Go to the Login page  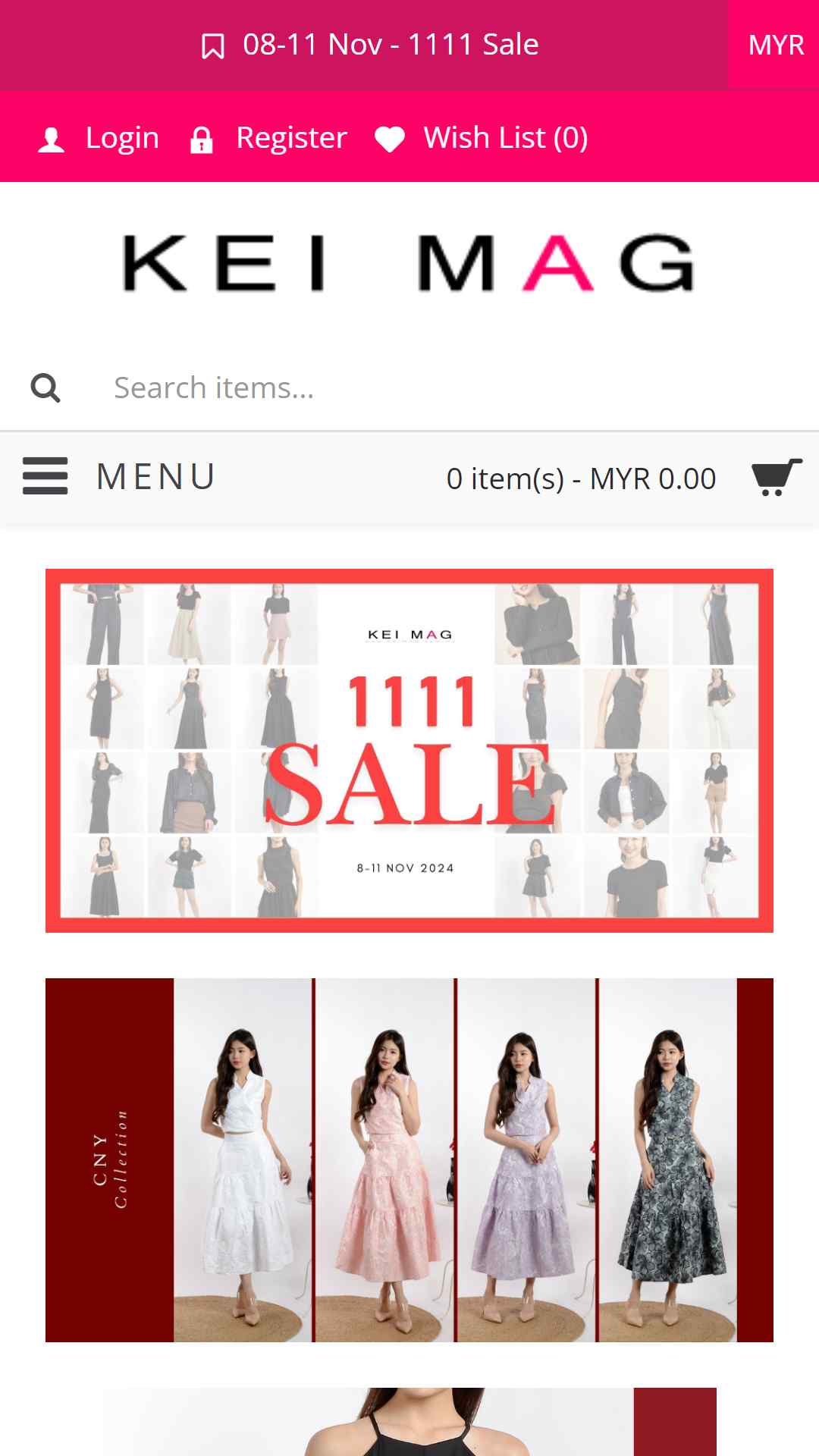tap(99, 138)
